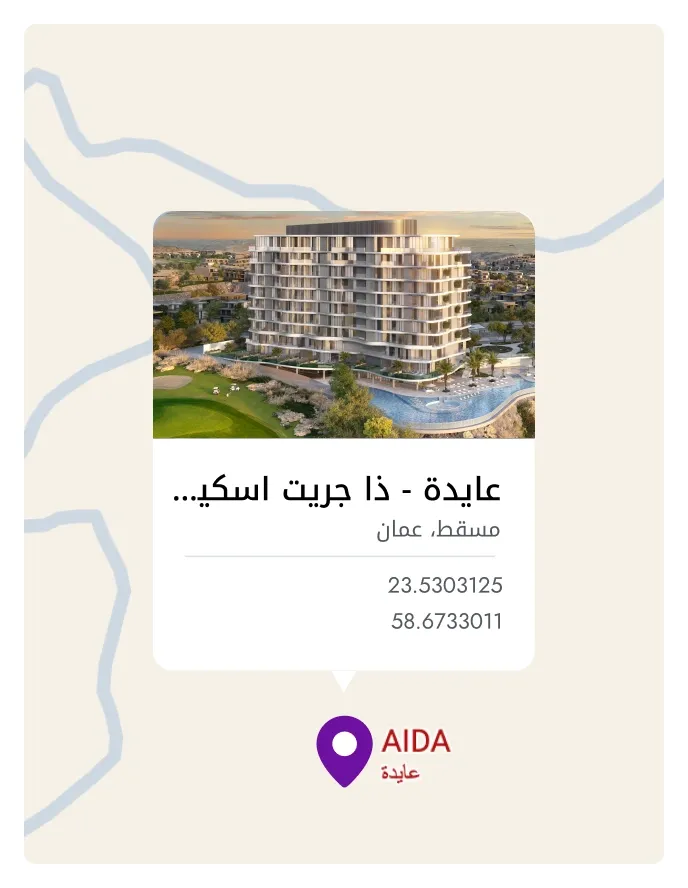Tap the purple AIDA location pin
The image size is (688, 888).
[344, 748]
